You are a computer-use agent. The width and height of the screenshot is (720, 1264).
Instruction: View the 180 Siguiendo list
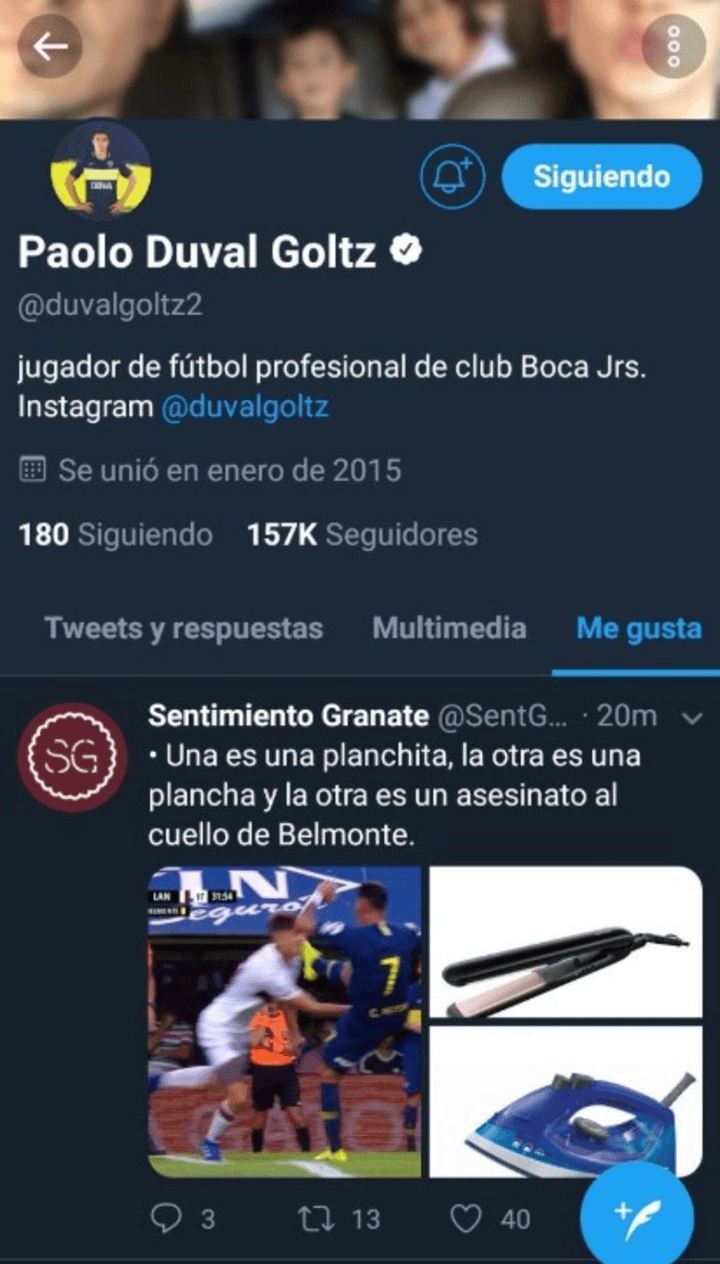pyautogui.click(x=116, y=535)
